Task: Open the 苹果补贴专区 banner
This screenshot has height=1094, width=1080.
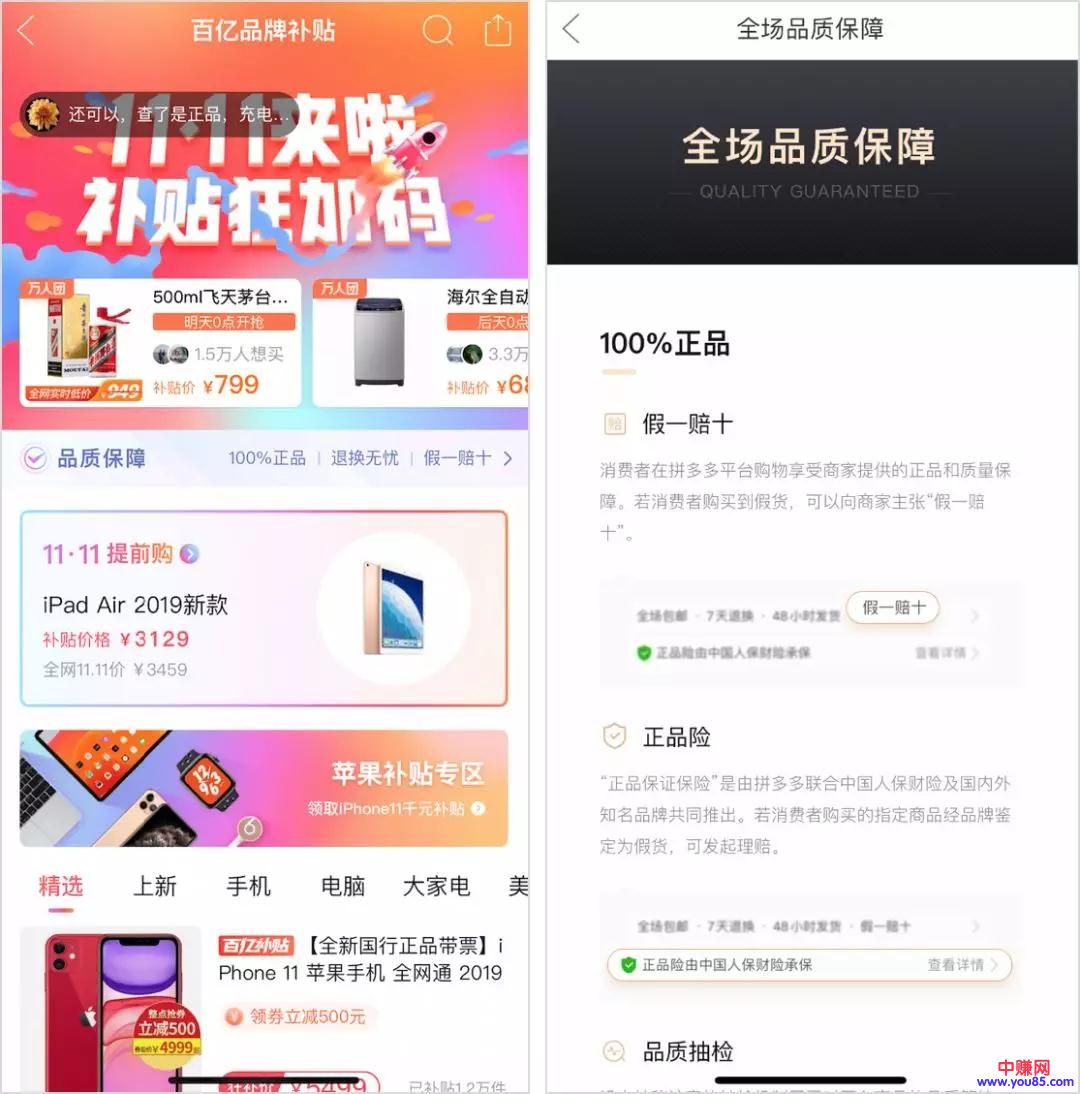Action: coord(264,788)
